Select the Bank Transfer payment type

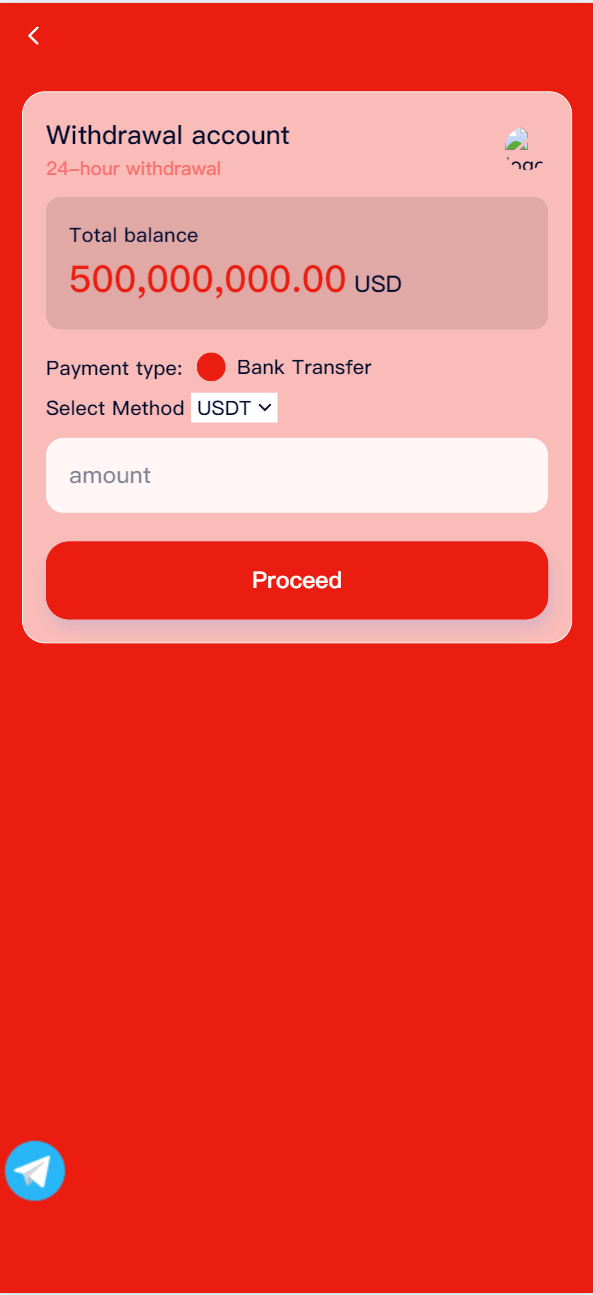211,367
